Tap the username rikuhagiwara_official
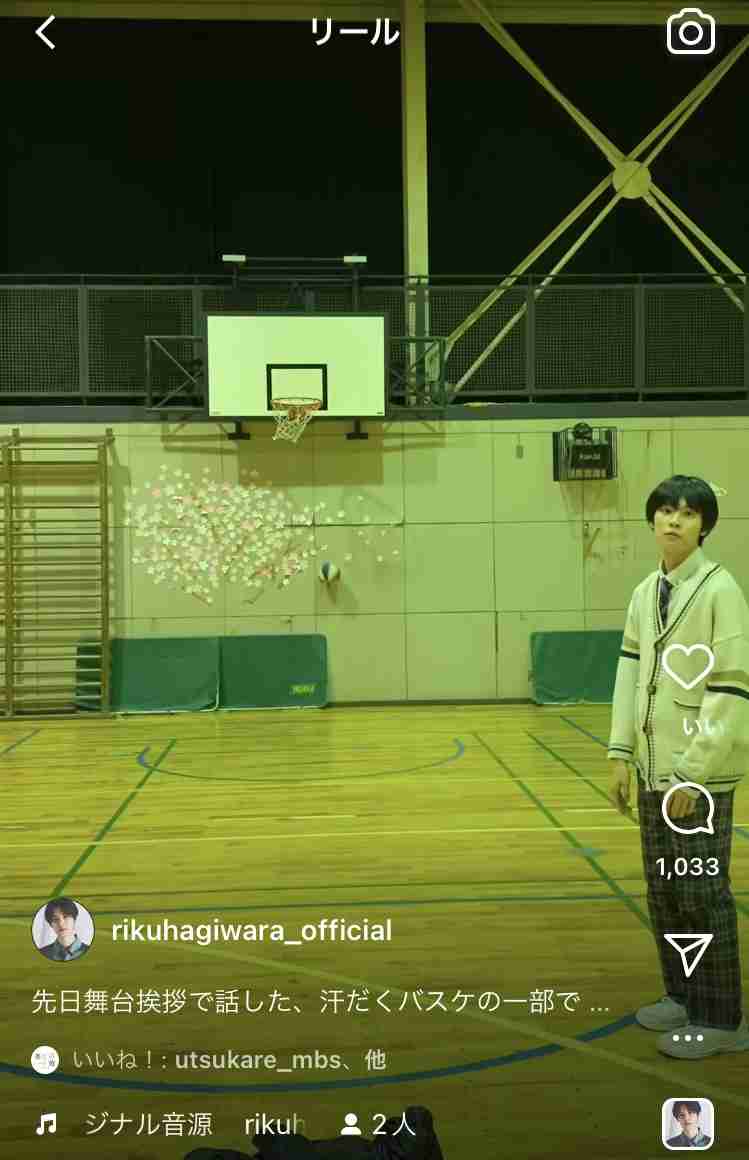This screenshot has width=749, height=1160. pyautogui.click(x=251, y=931)
